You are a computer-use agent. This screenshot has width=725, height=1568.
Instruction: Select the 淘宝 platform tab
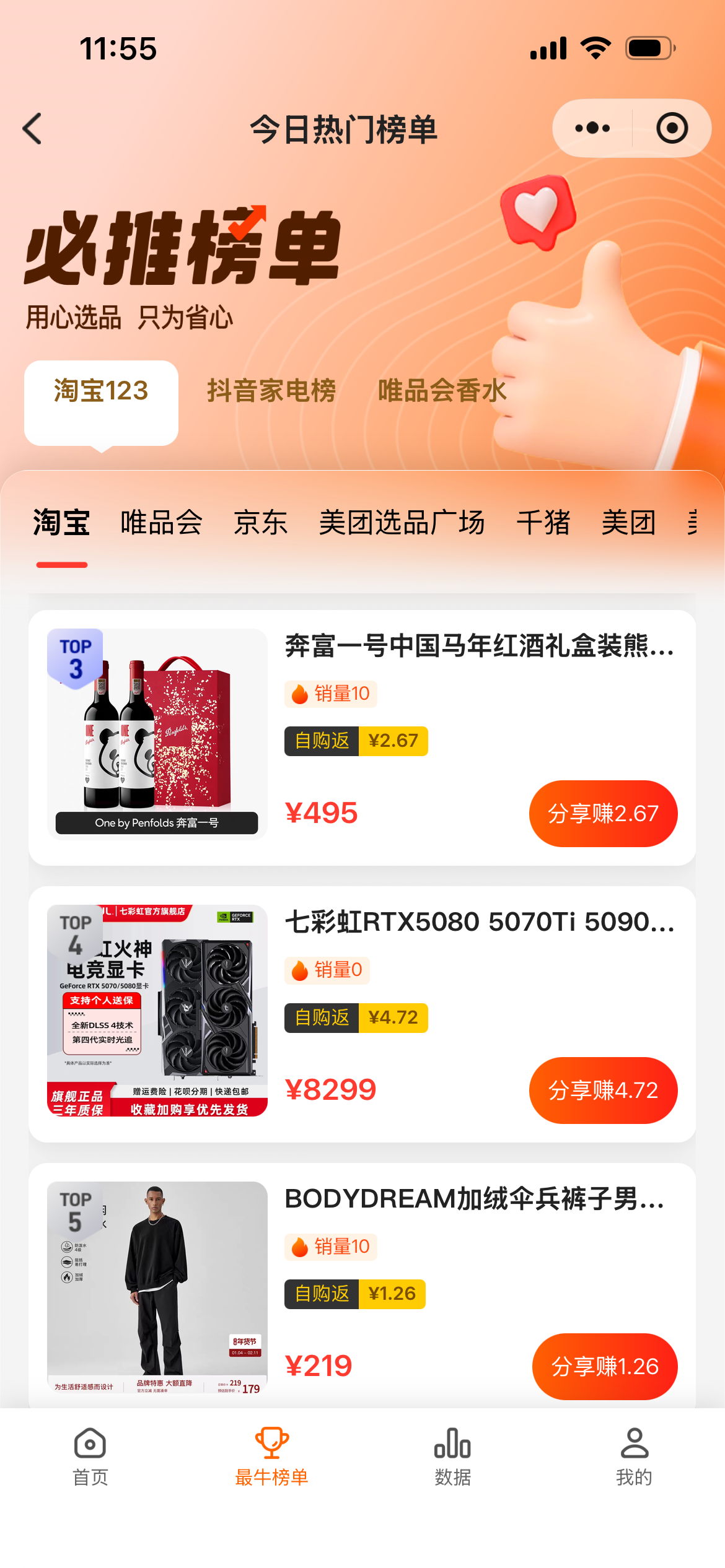click(x=61, y=523)
